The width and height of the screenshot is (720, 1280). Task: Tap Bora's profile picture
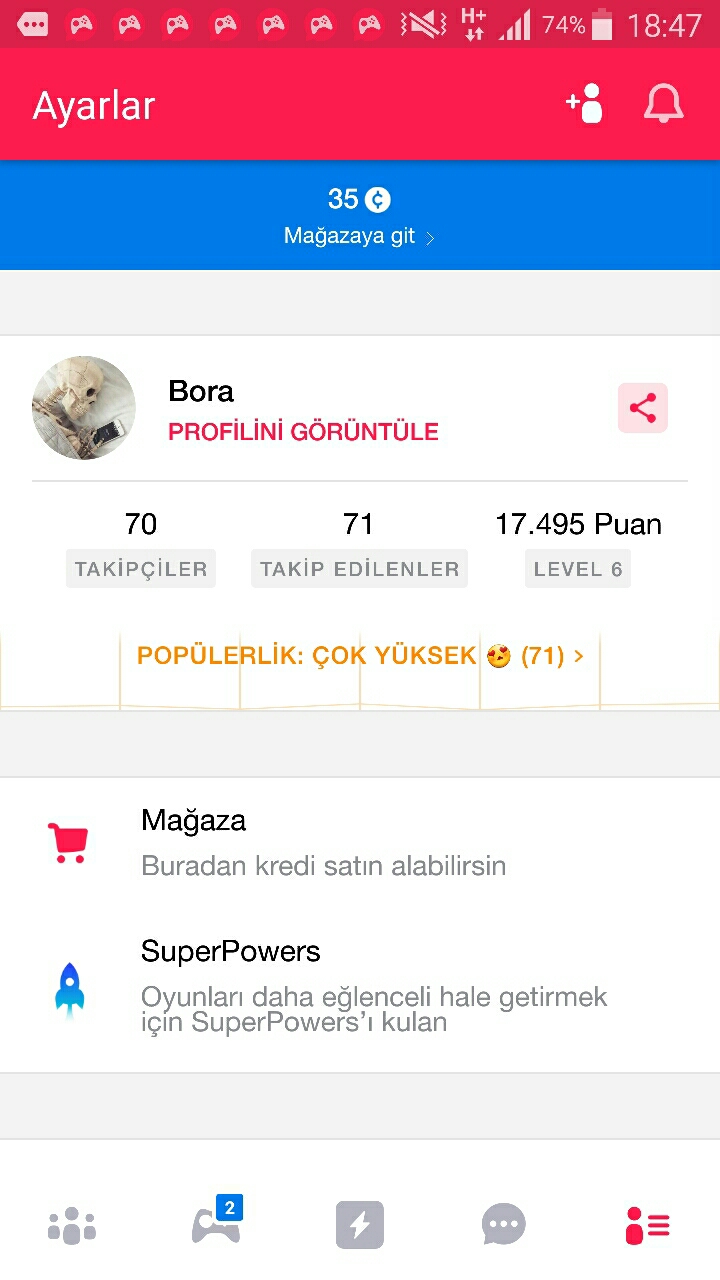[x=84, y=408]
